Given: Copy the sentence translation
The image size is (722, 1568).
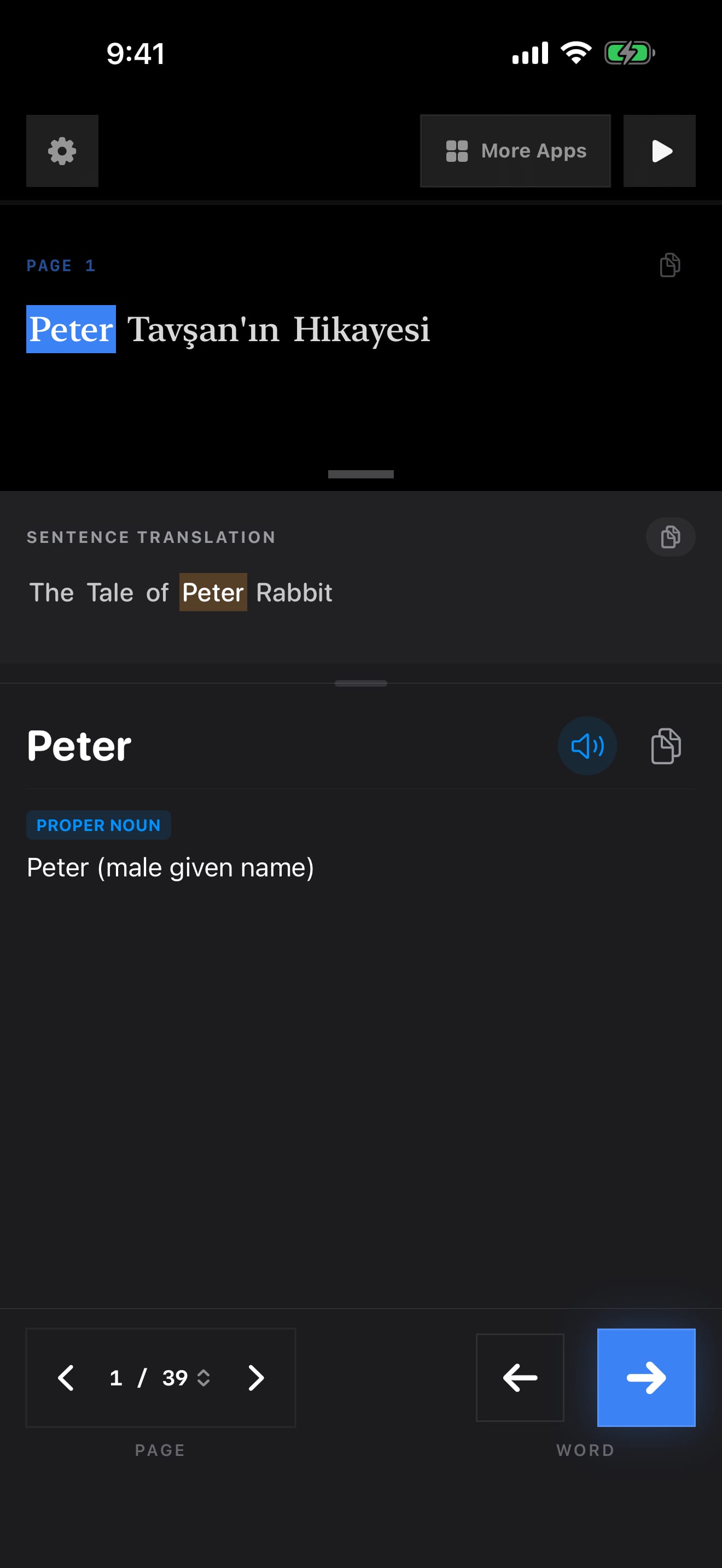Looking at the screenshot, I should [670, 537].
